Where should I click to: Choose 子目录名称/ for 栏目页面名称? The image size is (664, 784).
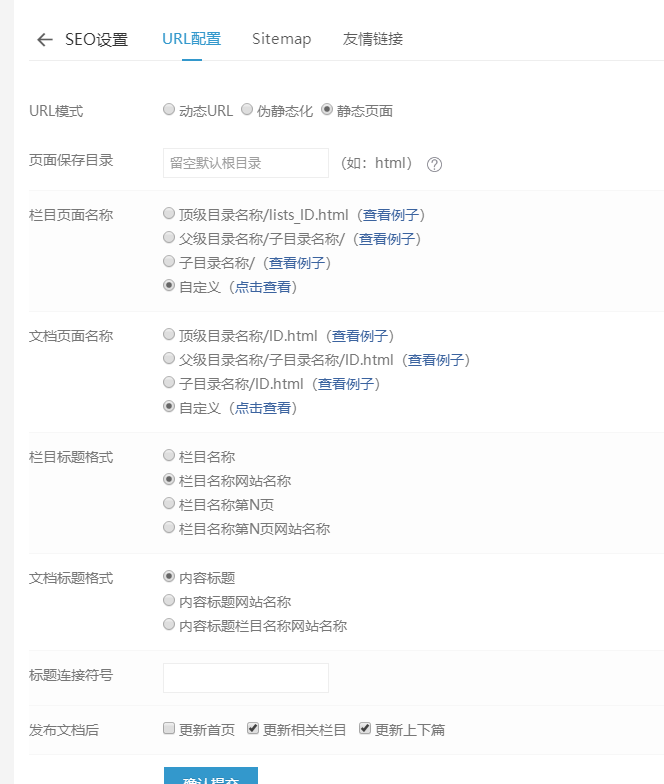click(169, 262)
